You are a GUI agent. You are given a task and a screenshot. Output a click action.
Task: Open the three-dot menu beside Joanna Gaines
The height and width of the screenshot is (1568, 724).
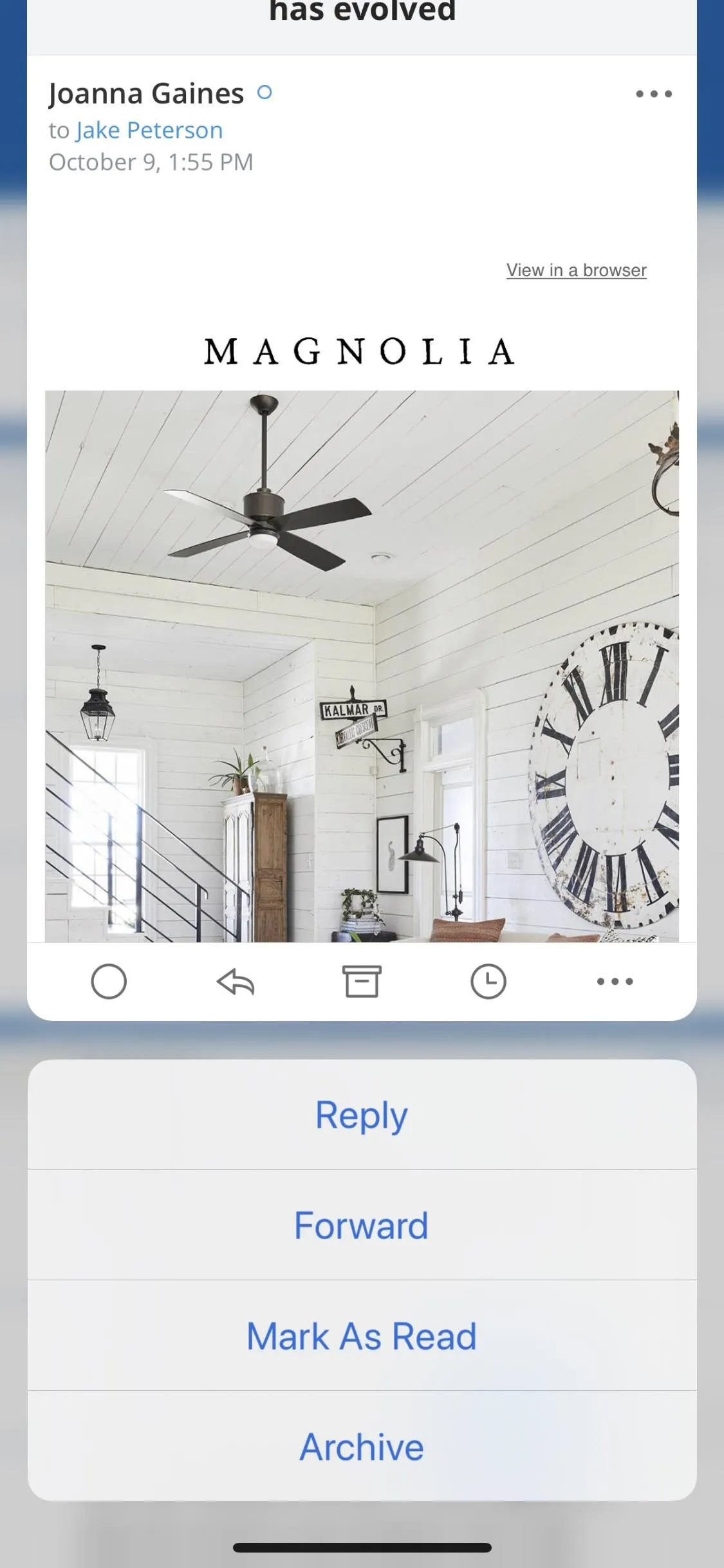click(x=654, y=94)
